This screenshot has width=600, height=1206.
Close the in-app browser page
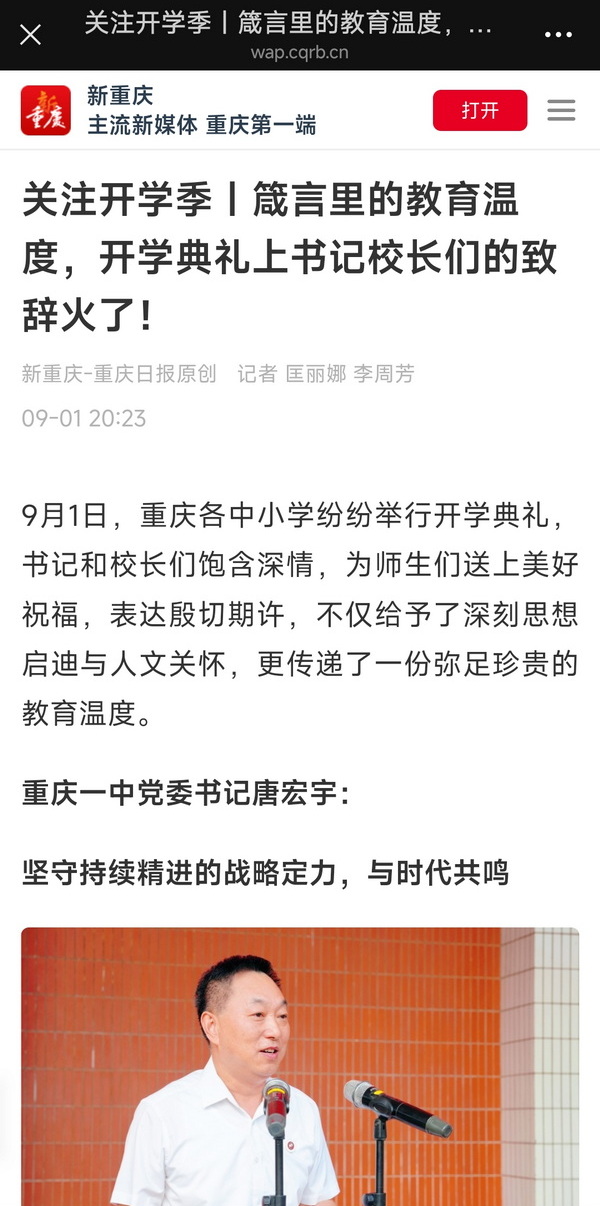pyautogui.click(x=30, y=35)
